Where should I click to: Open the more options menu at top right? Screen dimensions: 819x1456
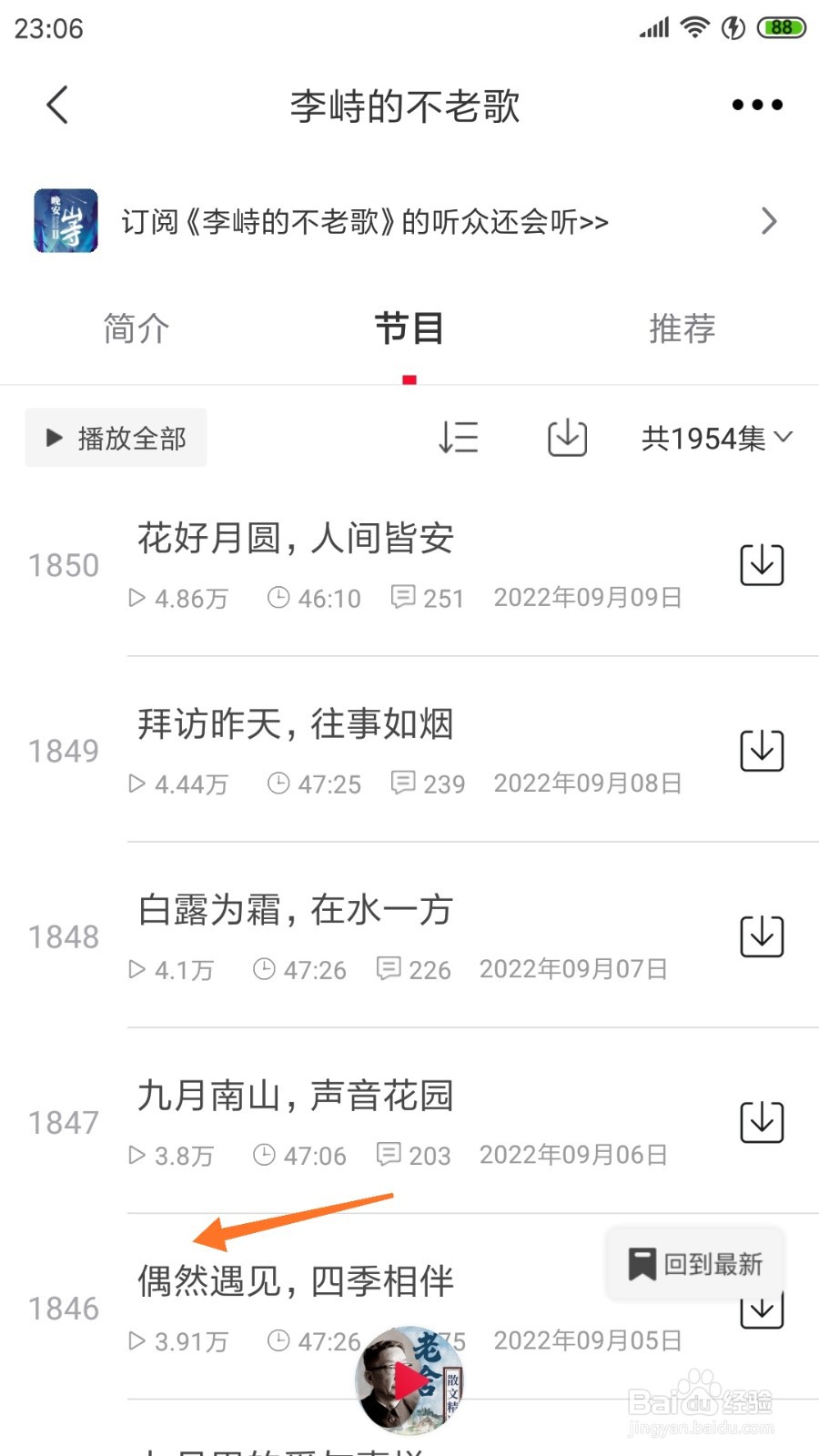(x=755, y=105)
